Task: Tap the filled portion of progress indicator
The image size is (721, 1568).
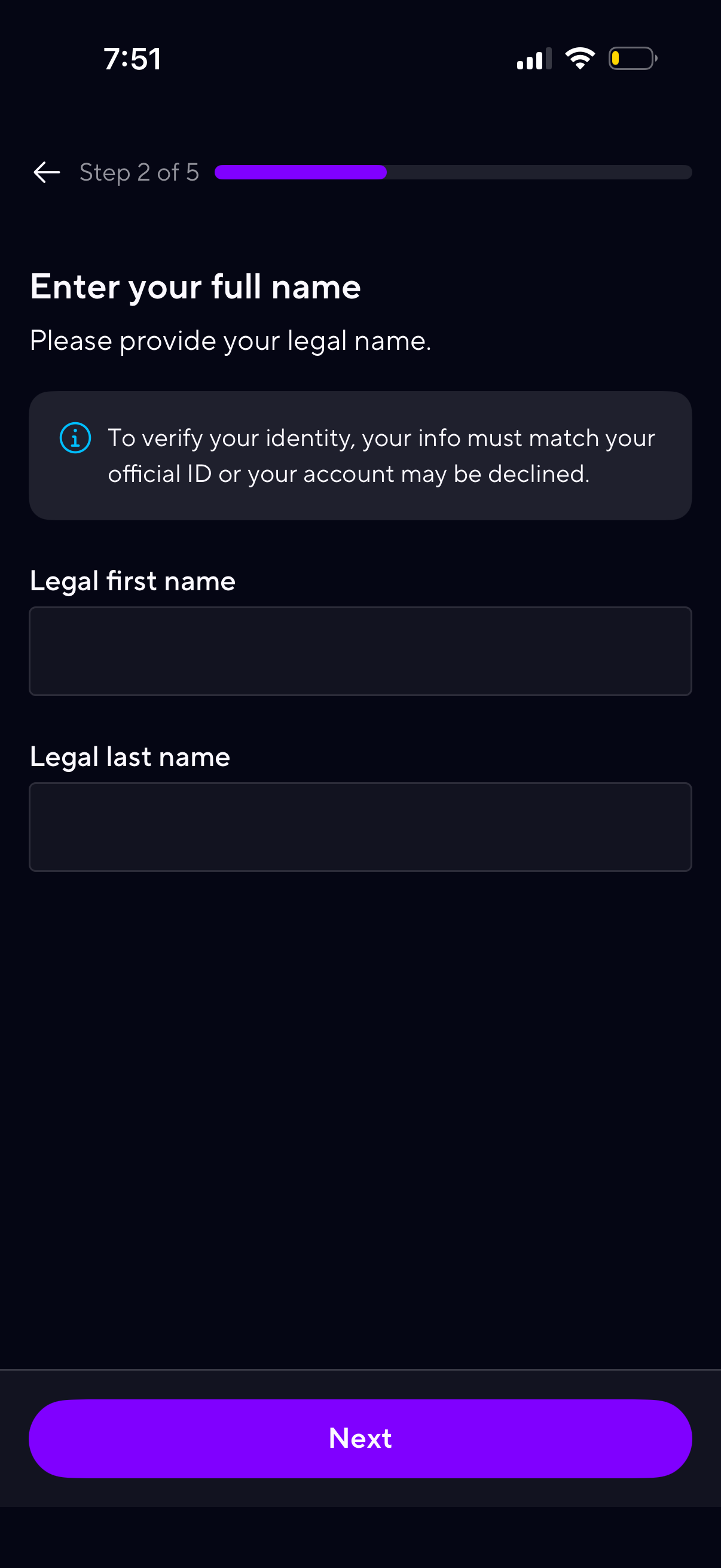Action: click(x=301, y=173)
